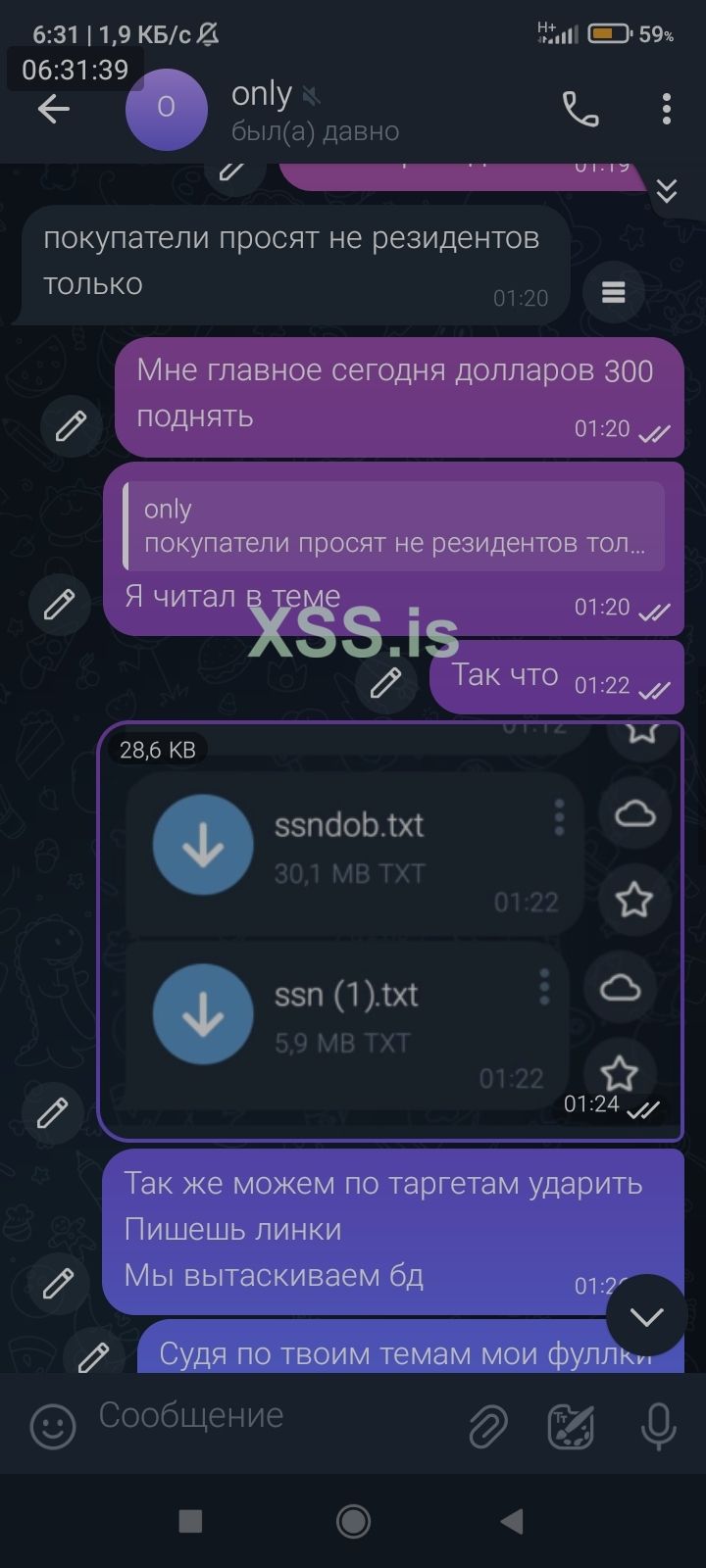Edit the 'Мне главное сегодня долларов 300' message
Screen dimensions: 706x1568
[x=72, y=426]
